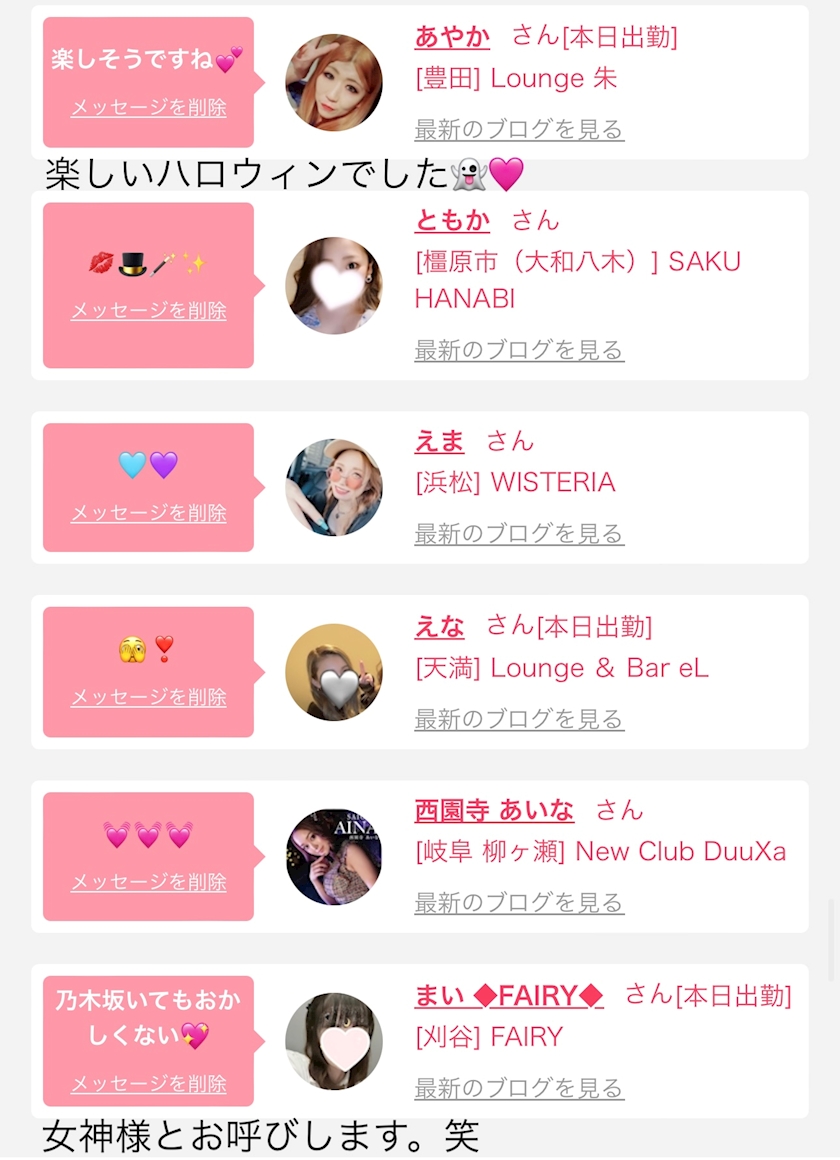Open えな's profile name link
Image resolution: width=840 pixels, height=1160 pixels.
coord(439,627)
